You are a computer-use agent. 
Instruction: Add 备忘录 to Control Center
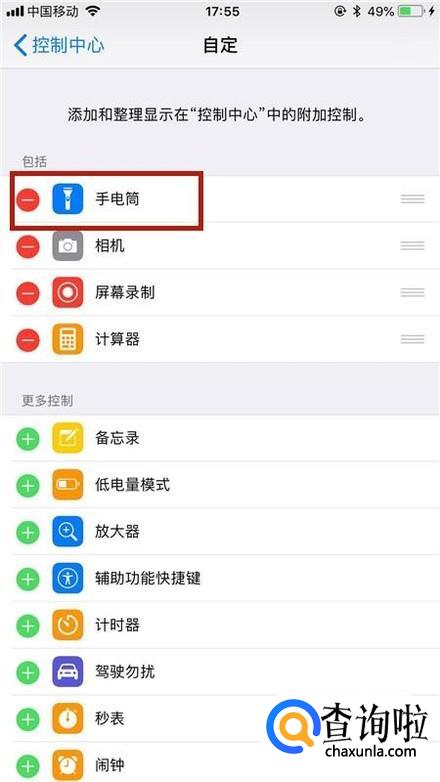coord(28,439)
